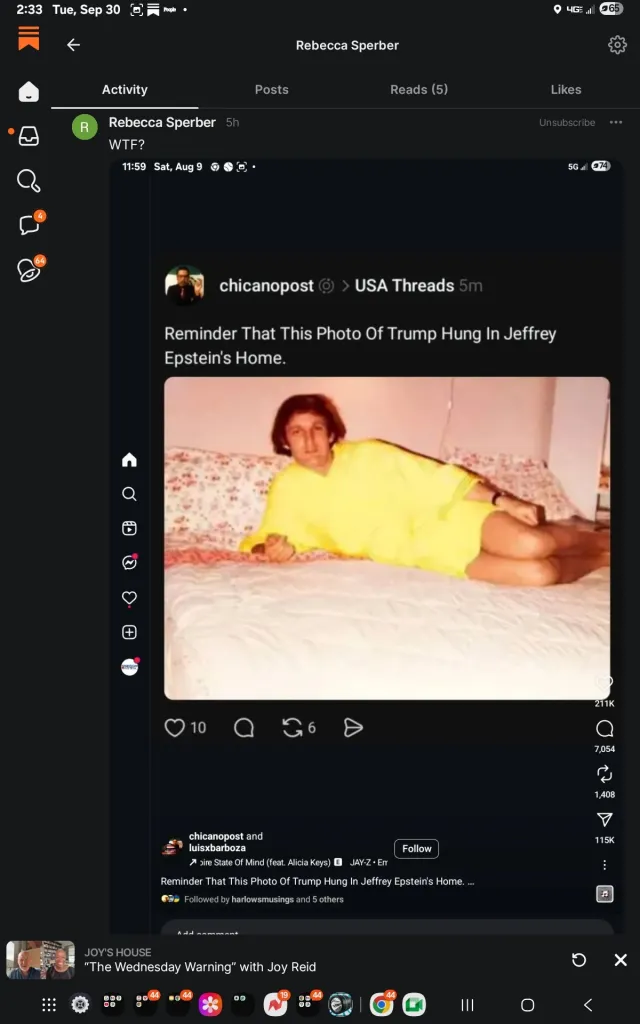The image size is (640, 1024).
Task: Tap Unsubscribe on Rebecca Sperber's post
Action: pyautogui.click(x=567, y=123)
